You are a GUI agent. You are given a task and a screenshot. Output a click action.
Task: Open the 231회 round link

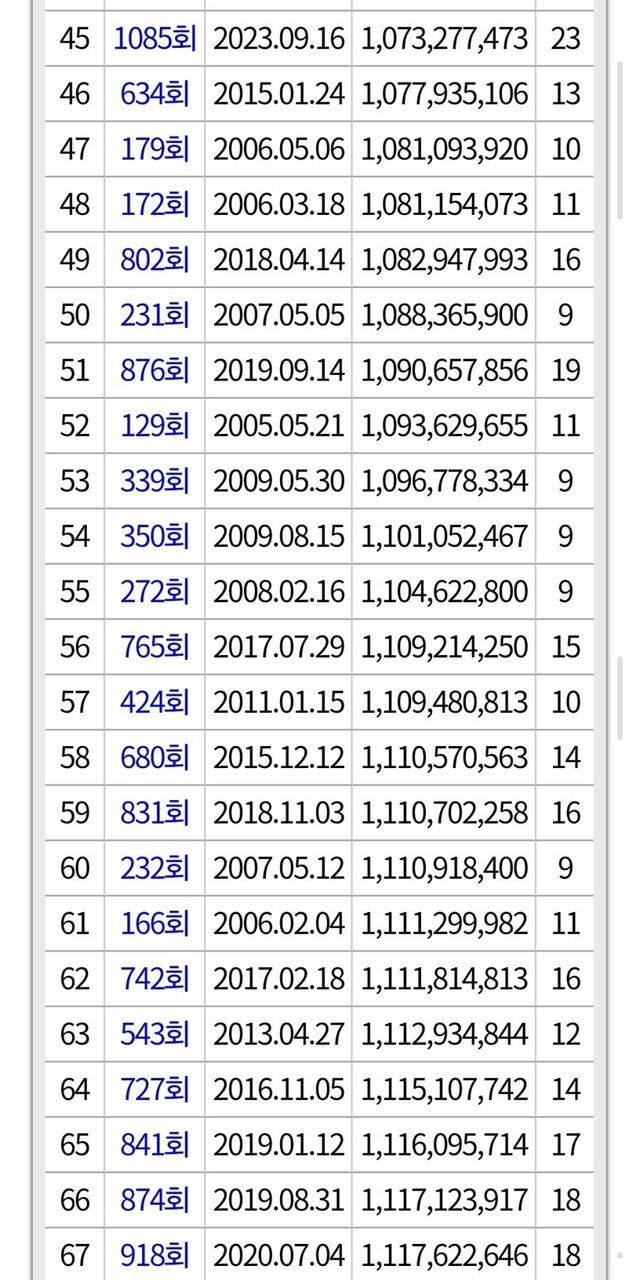[x=155, y=315]
